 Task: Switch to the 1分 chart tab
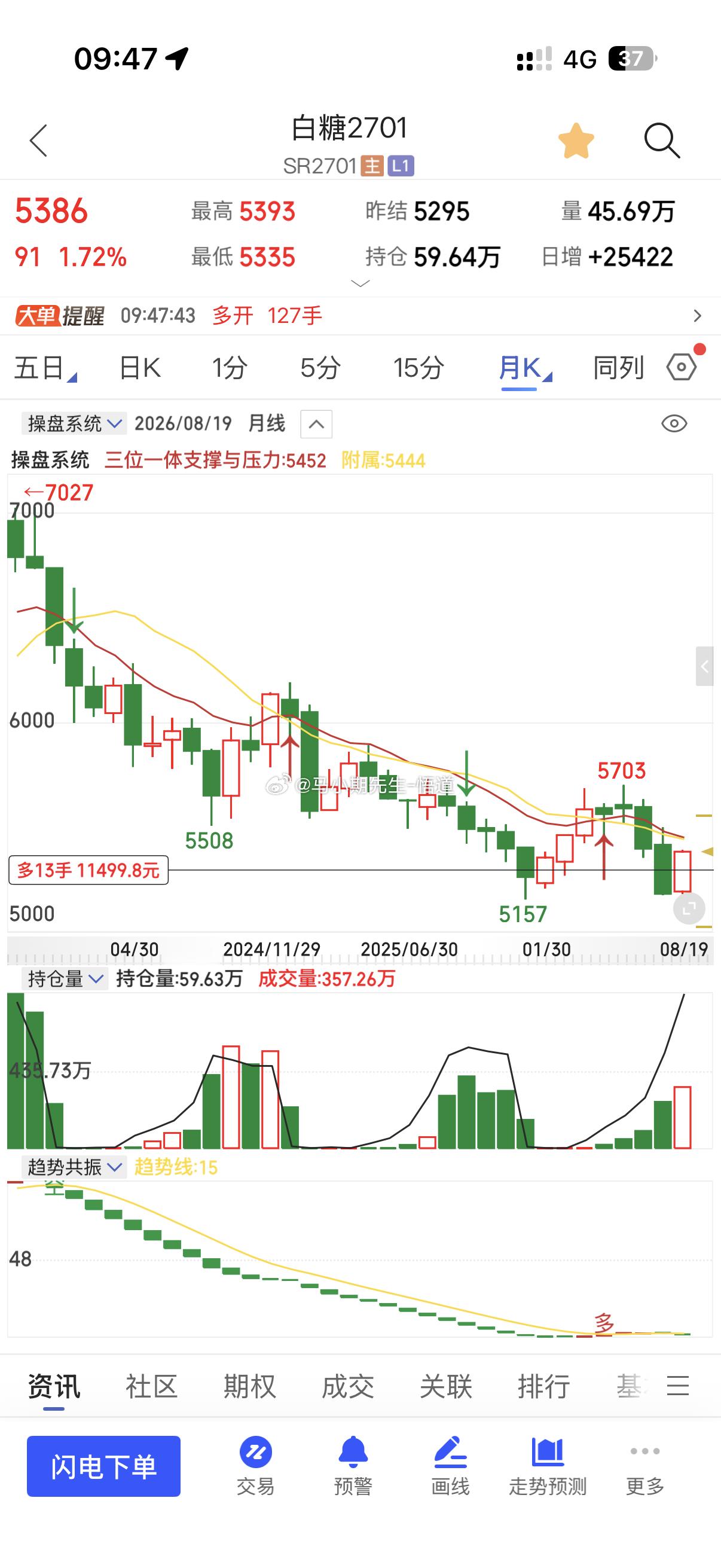coord(230,368)
